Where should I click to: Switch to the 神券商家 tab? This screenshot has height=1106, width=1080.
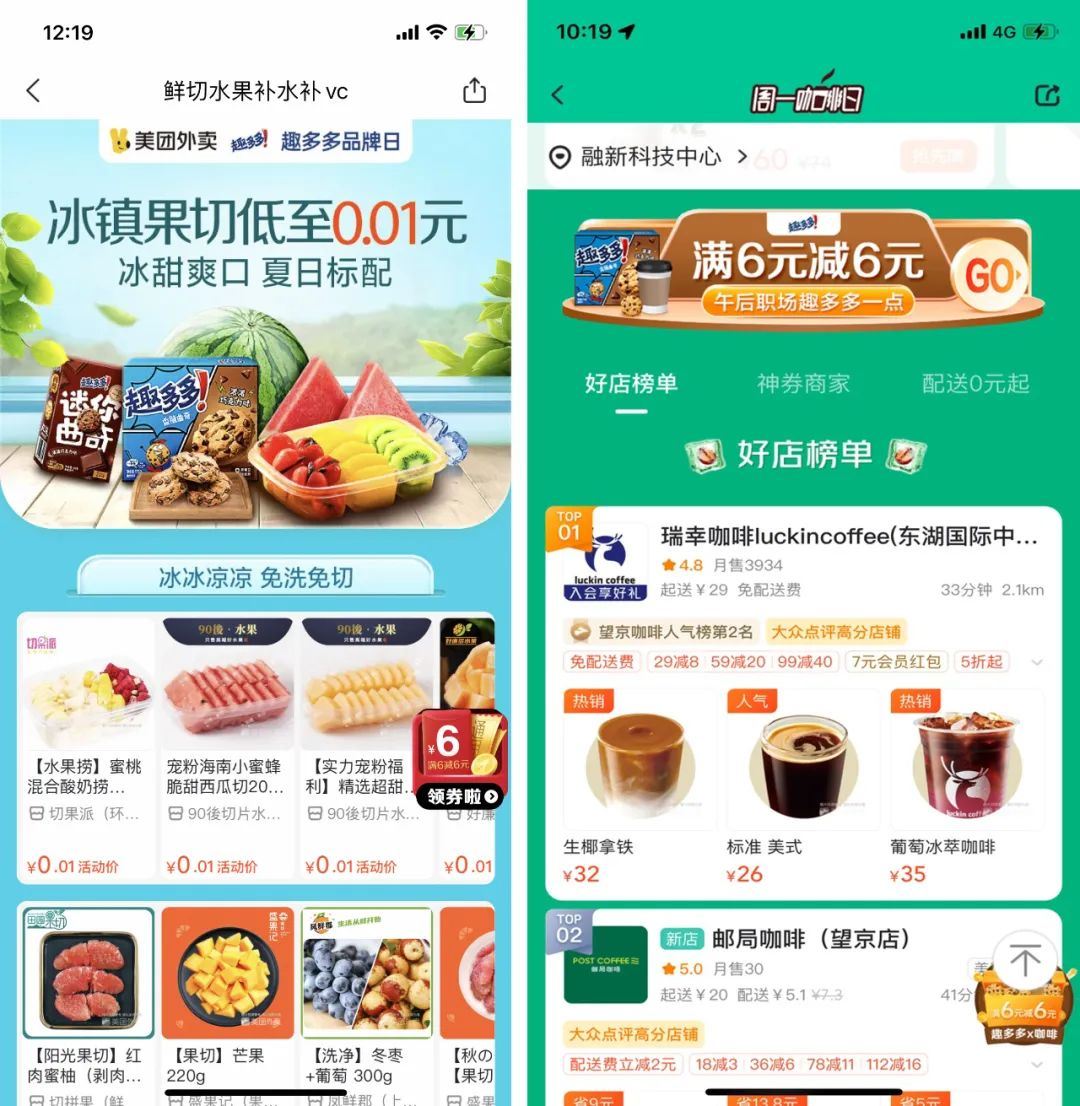(803, 383)
